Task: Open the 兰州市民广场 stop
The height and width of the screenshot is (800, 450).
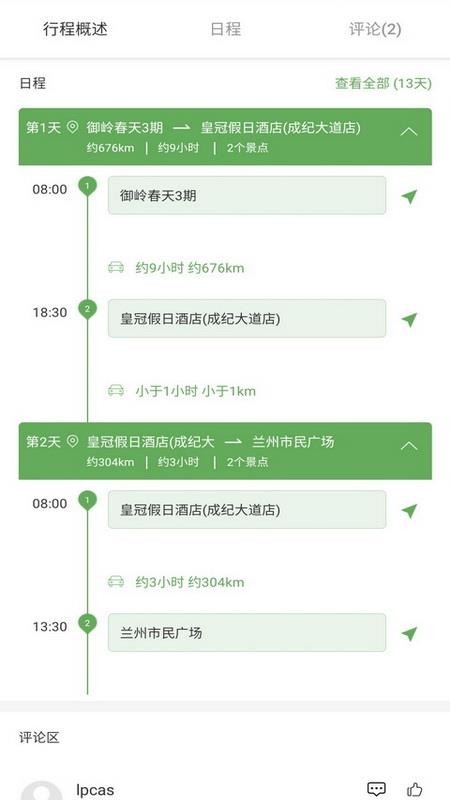Action: pos(247,633)
